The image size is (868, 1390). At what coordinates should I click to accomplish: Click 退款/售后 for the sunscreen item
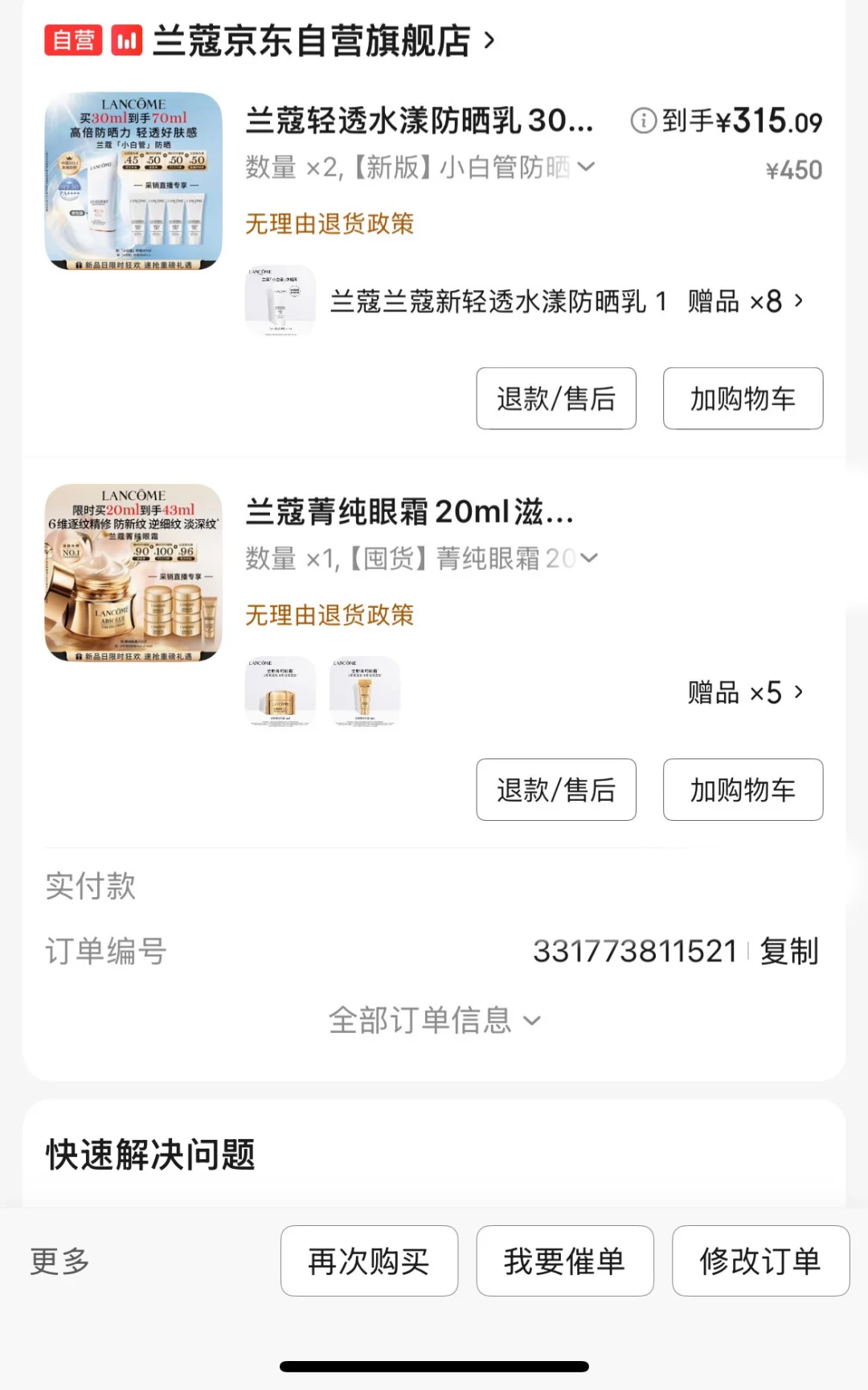pyautogui.click(x=555, y=398)
